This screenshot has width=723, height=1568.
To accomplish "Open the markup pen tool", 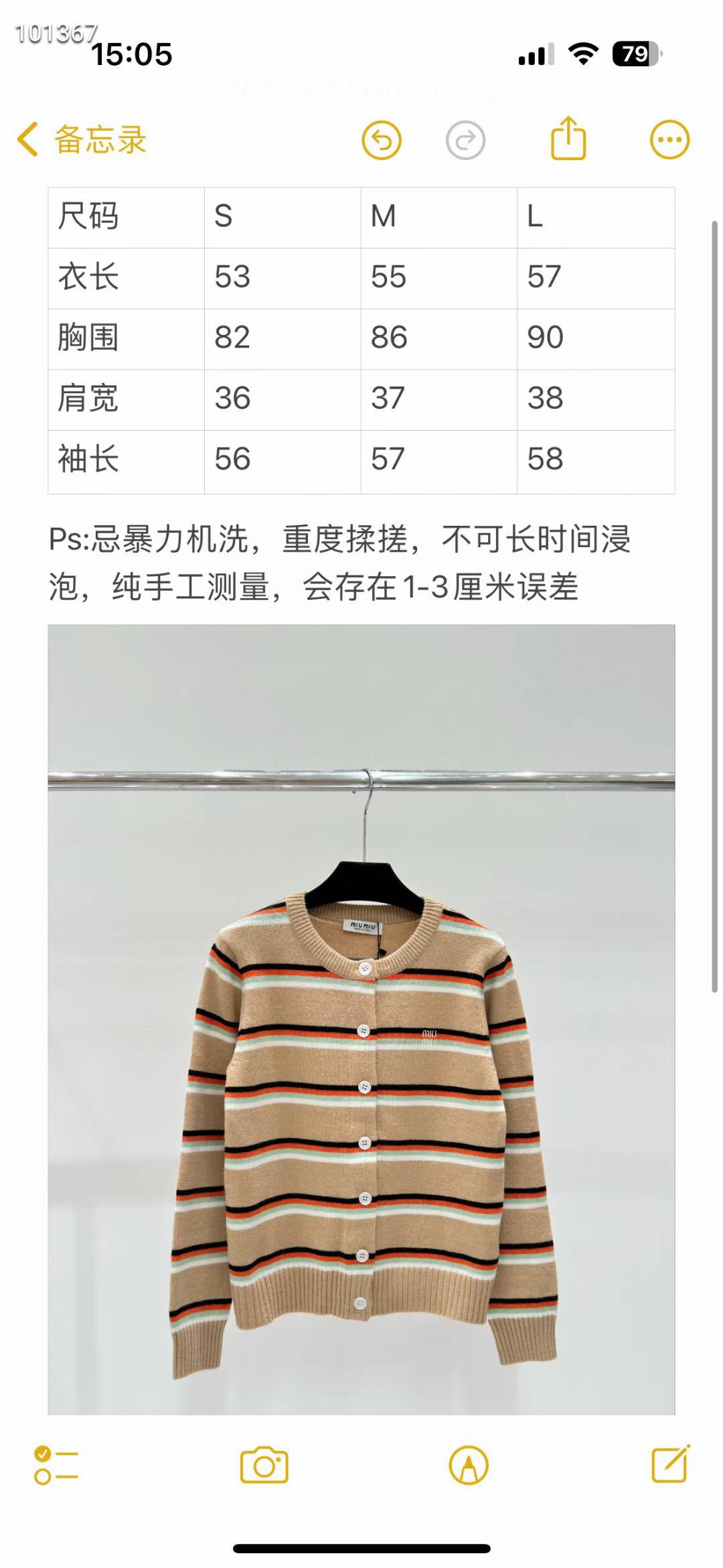I will (469, 1466).
